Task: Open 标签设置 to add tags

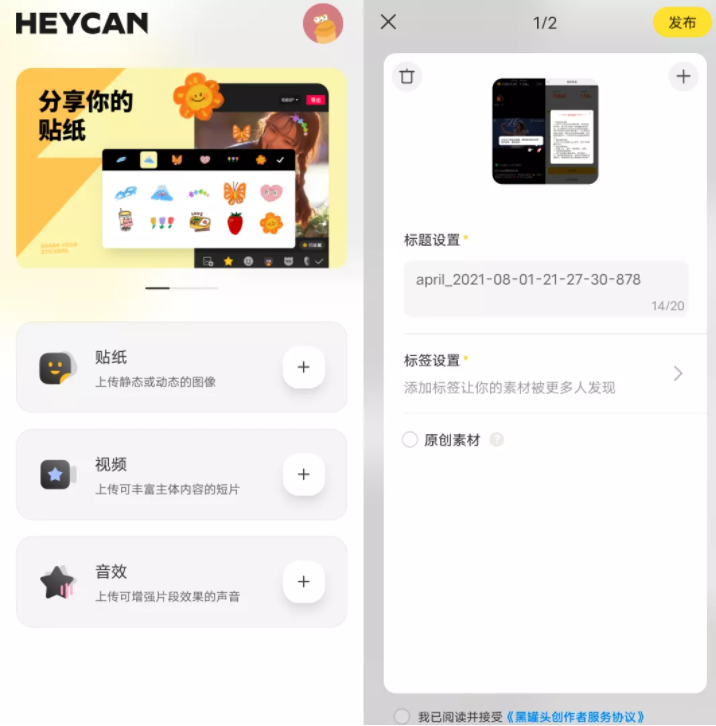Action: (545, 373)
